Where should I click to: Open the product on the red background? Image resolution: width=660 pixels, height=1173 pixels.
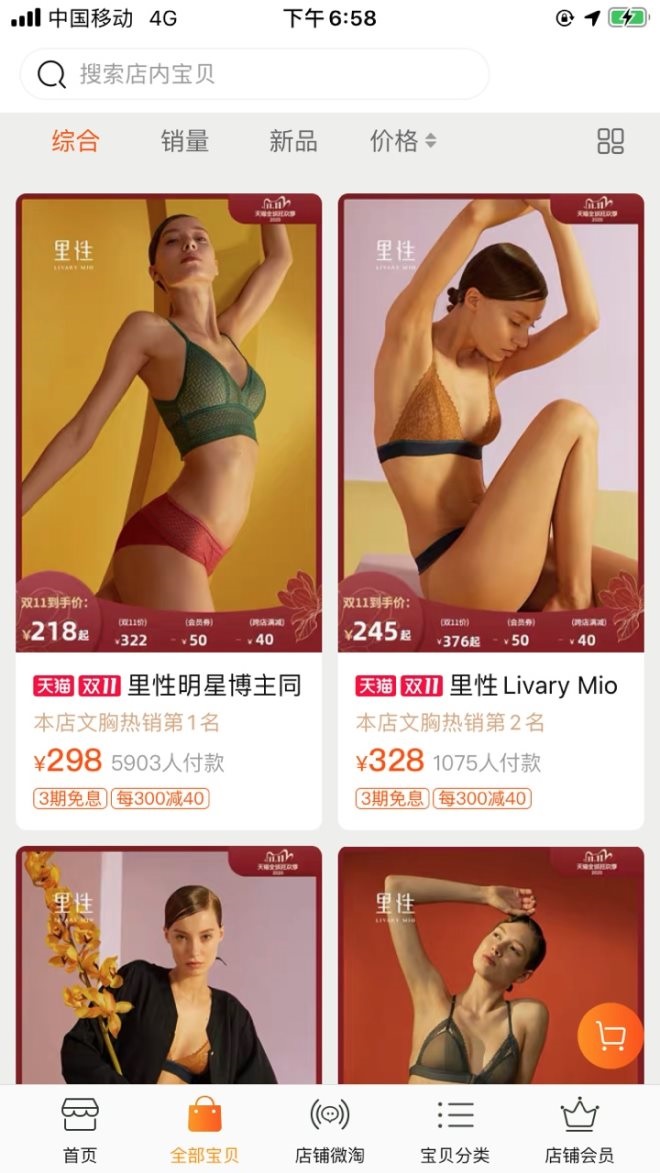470,965
